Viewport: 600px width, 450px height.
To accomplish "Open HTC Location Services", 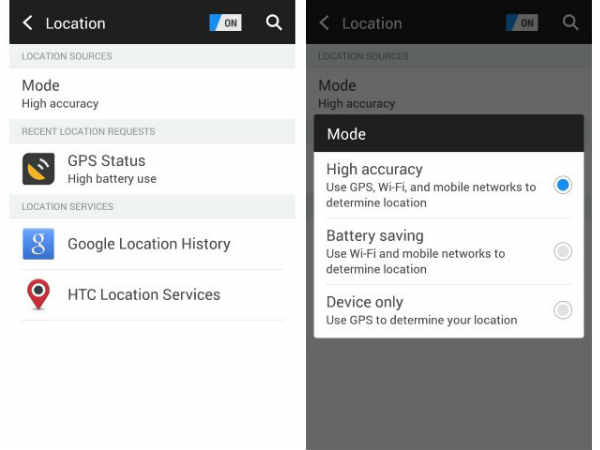I will 143,295.
